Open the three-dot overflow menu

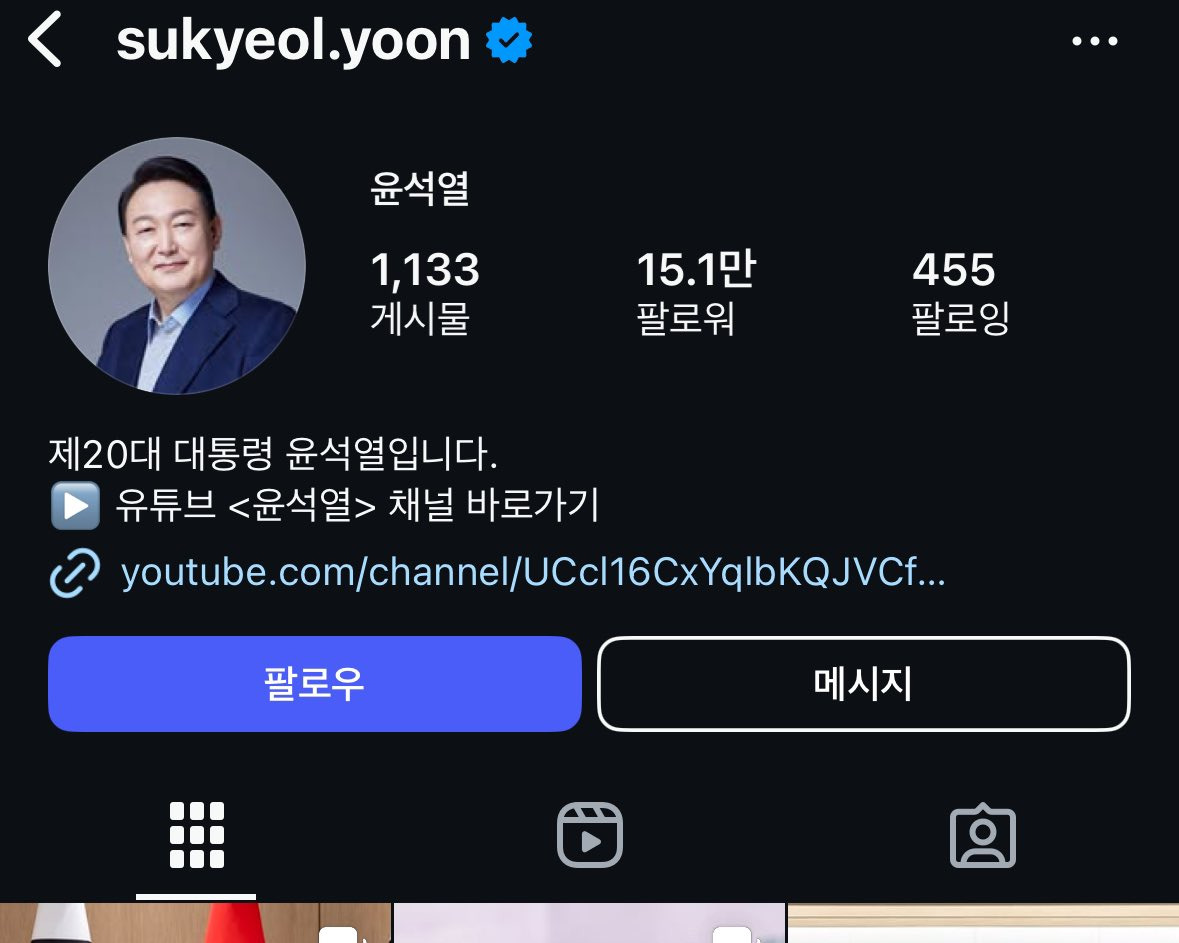[x=1095, y=41]
